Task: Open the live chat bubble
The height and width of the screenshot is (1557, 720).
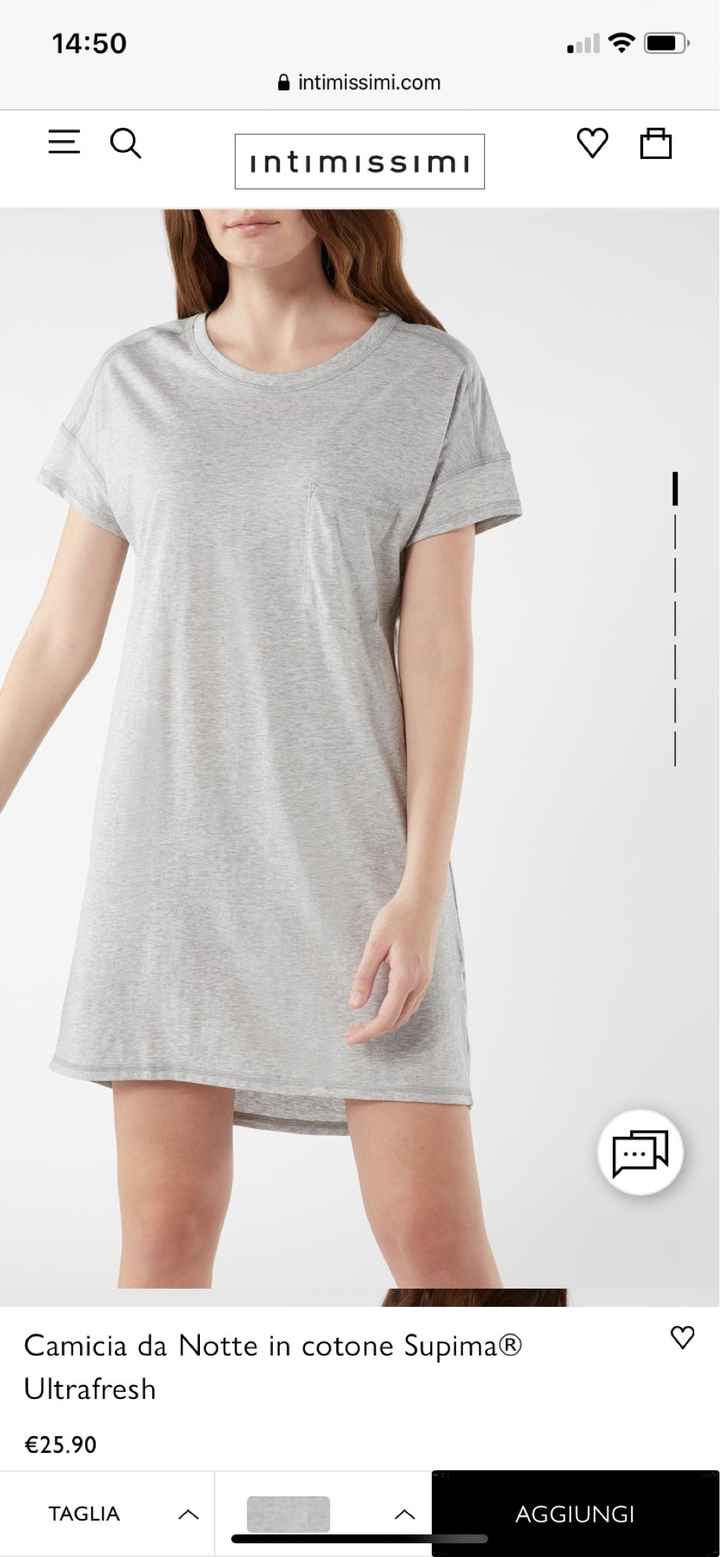Action: click(640, 1153)
